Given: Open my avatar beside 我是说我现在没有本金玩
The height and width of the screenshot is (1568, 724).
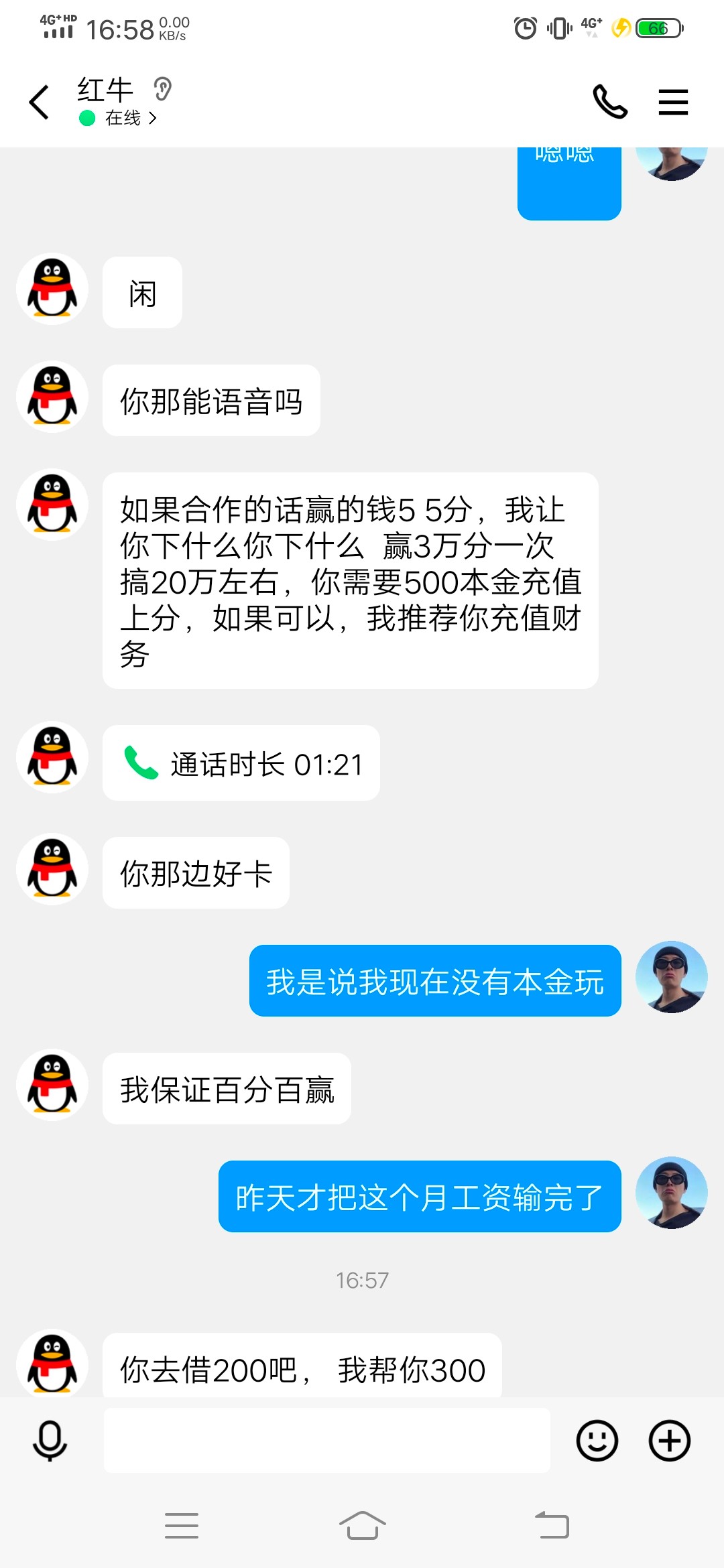Looking at the screenshot, I should point(671,977).
